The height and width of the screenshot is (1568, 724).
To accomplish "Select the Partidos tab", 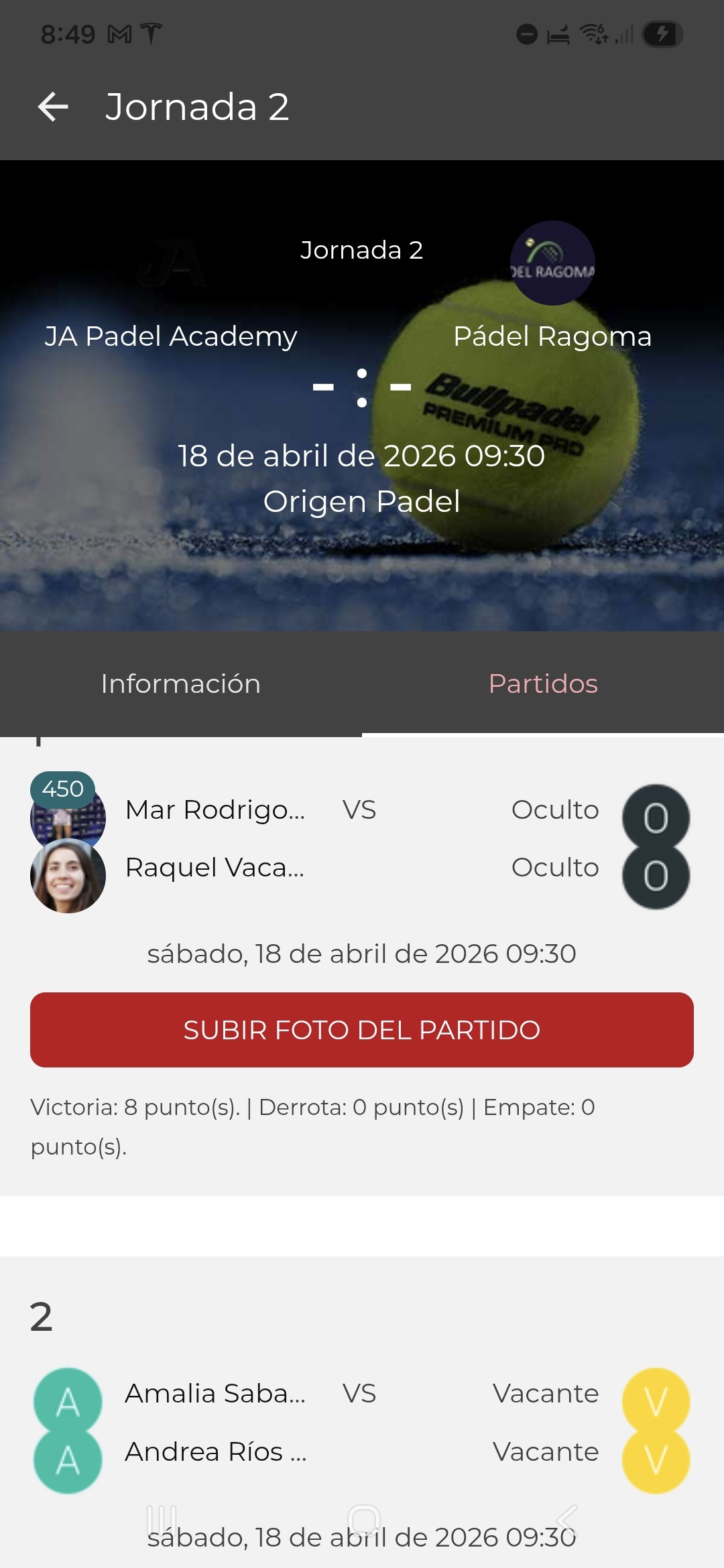I will [543, 683].
